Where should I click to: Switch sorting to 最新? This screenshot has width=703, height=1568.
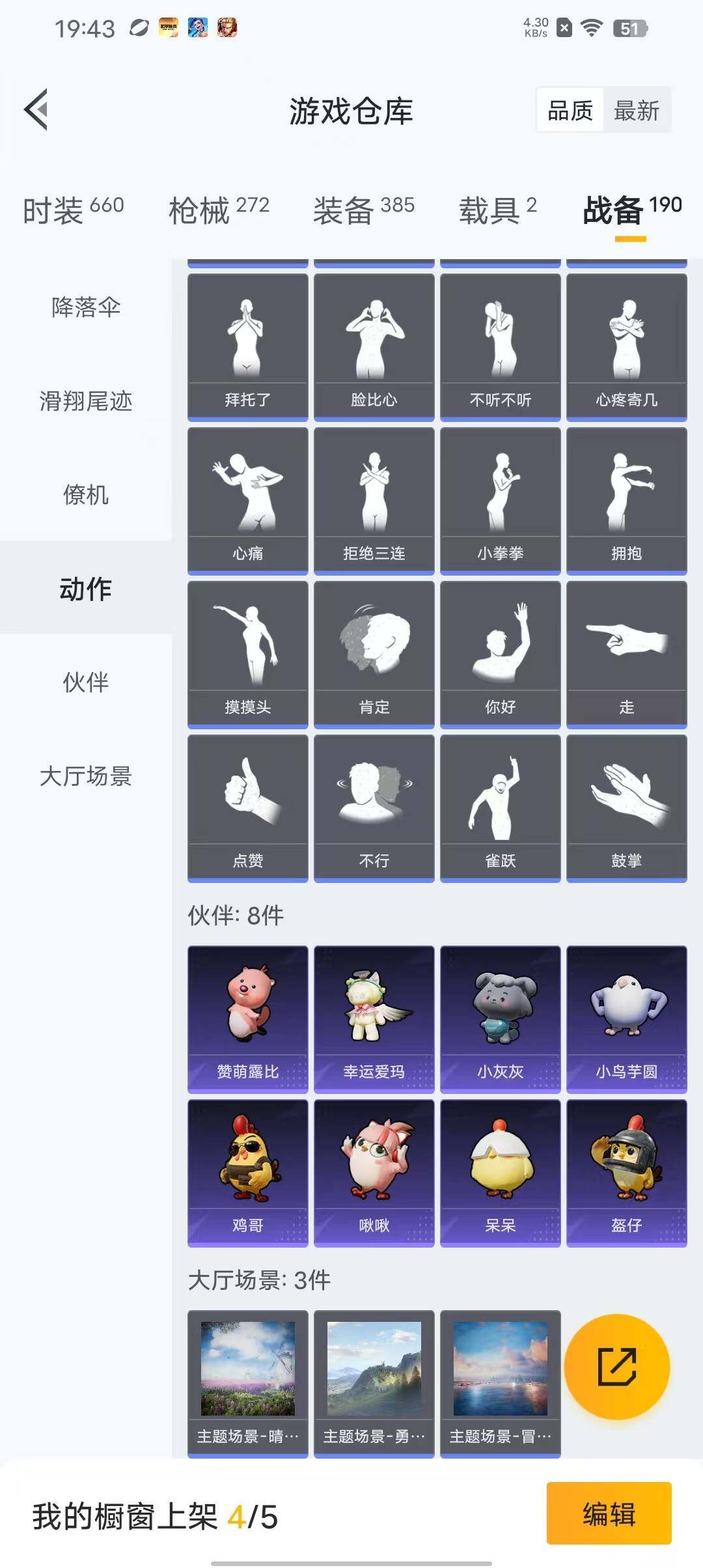click(x=638, y=111)
